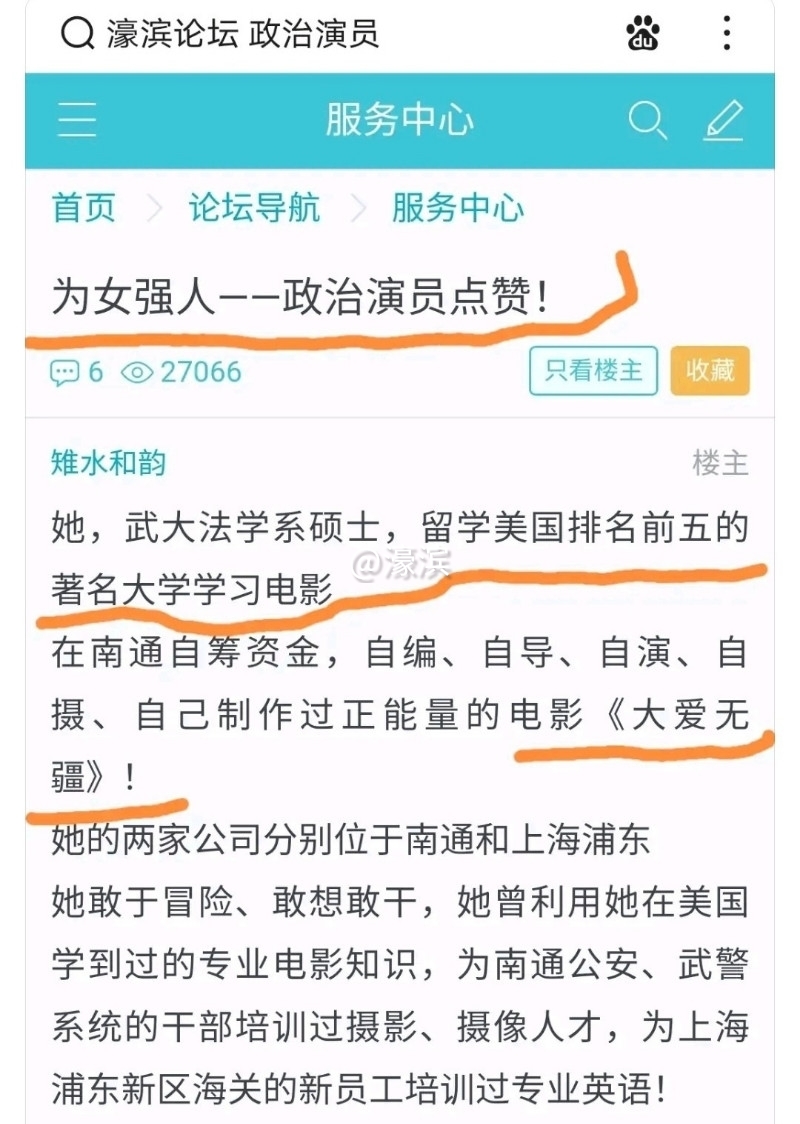
Task: Open 论坛导航 breadcrumb link
Action: point(254,208)
